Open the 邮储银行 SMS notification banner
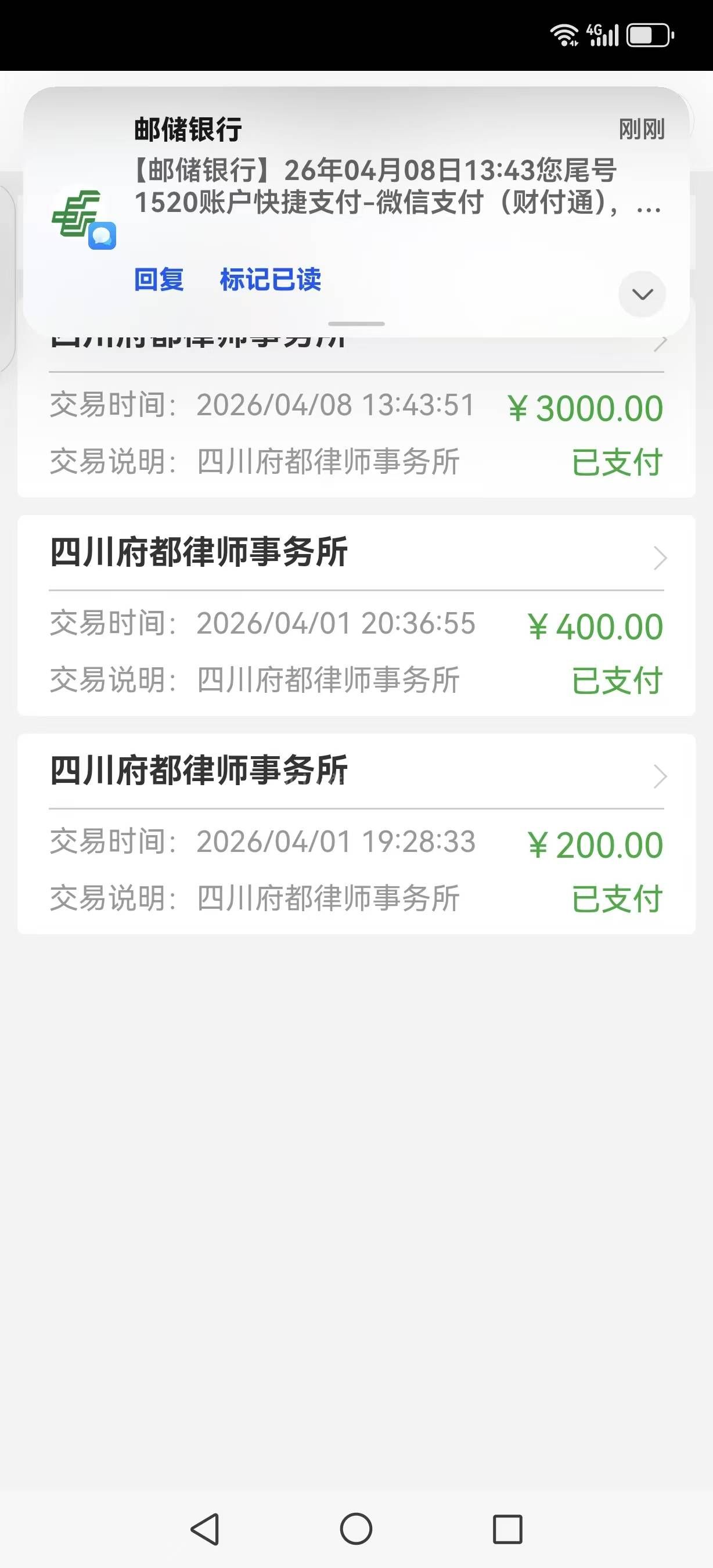This screenshot has height=1568, width=713. coord(374,186)
